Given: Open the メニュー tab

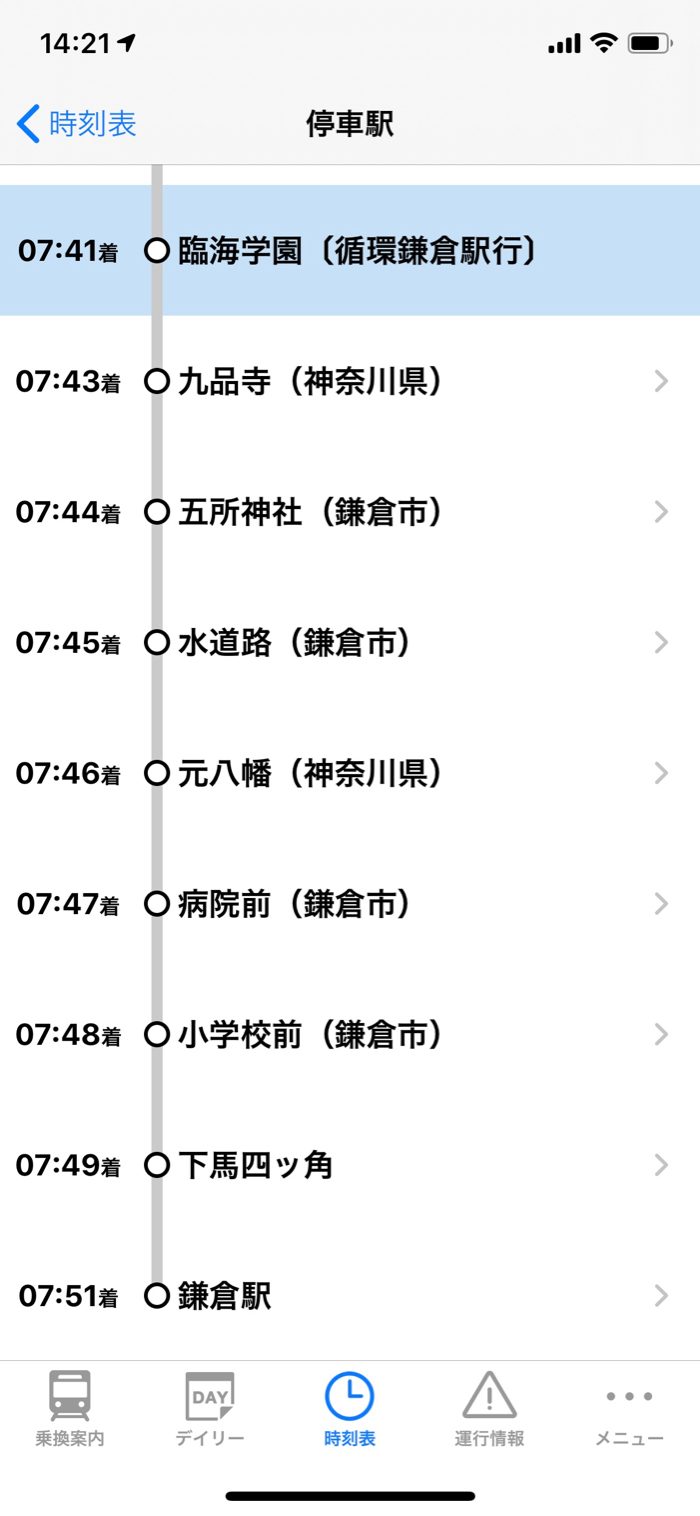Looking at the screenshot, I should [629, 1409].
